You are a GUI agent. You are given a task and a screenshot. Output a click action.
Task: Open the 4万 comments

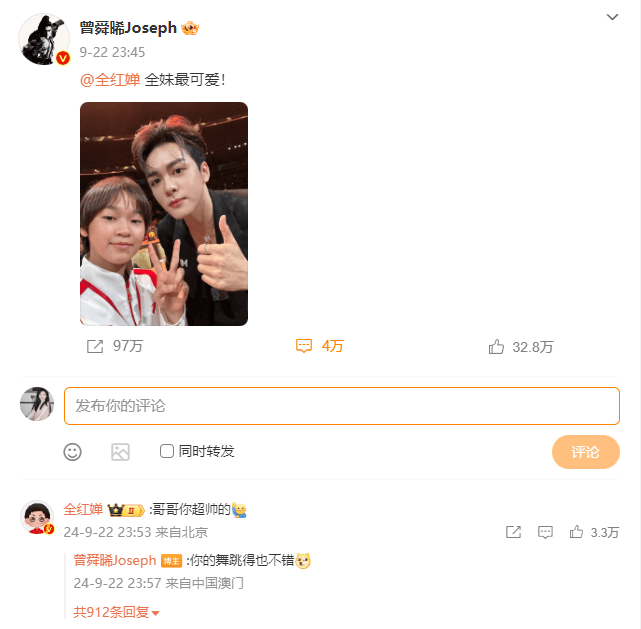coord(319,346)
